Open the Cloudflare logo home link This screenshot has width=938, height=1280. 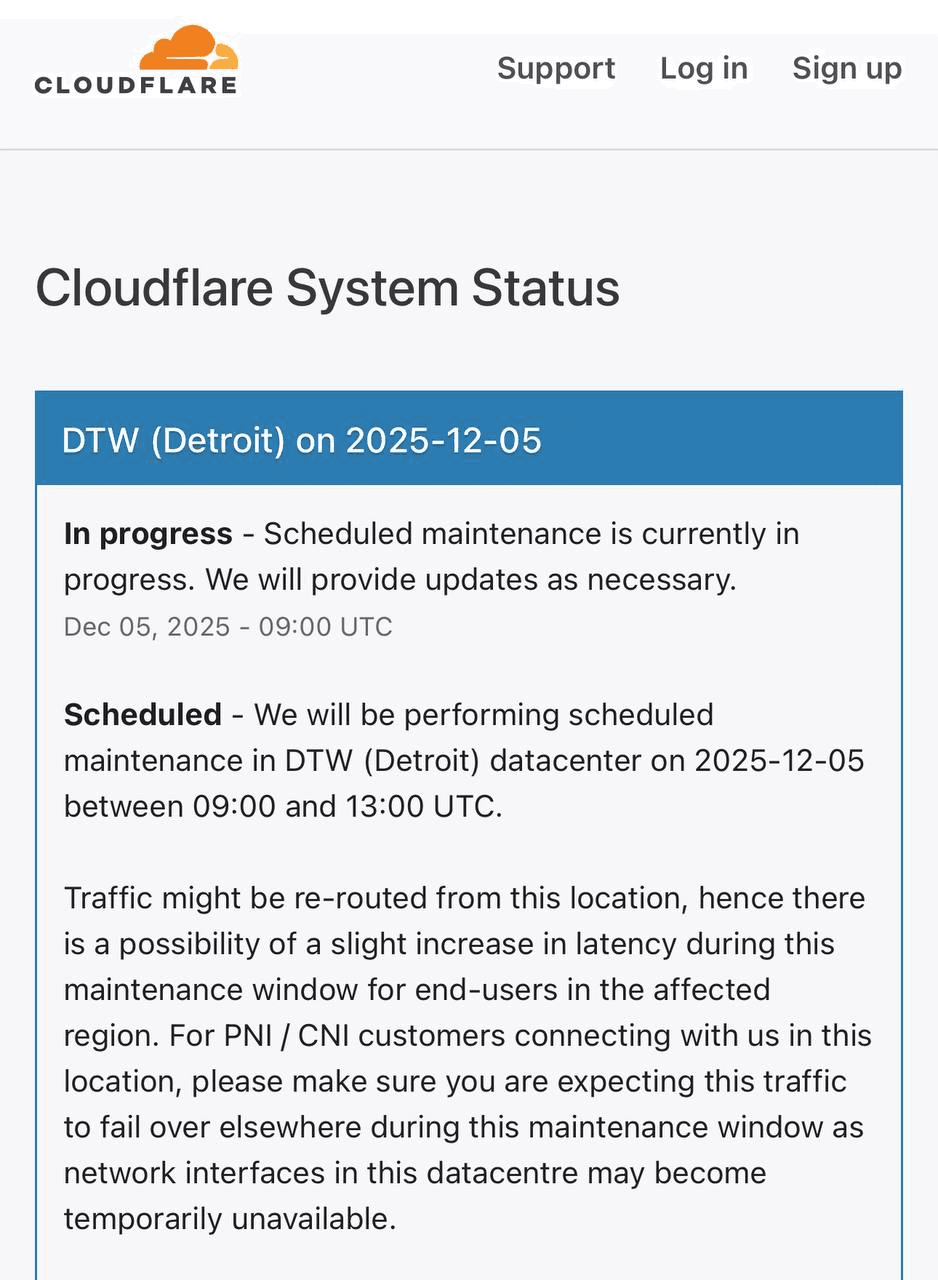137,63
